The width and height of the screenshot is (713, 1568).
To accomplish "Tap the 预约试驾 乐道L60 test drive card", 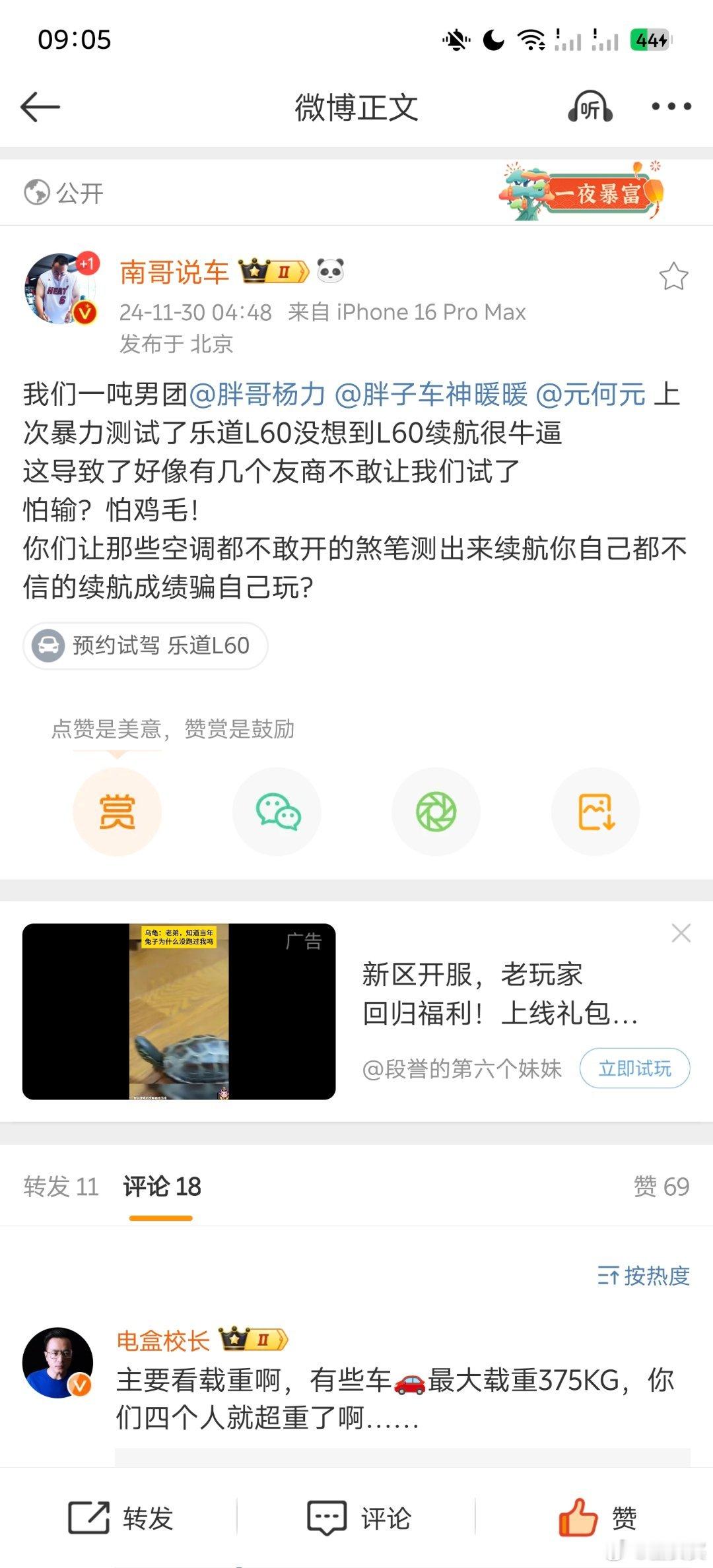I will [x=145, y=646].
